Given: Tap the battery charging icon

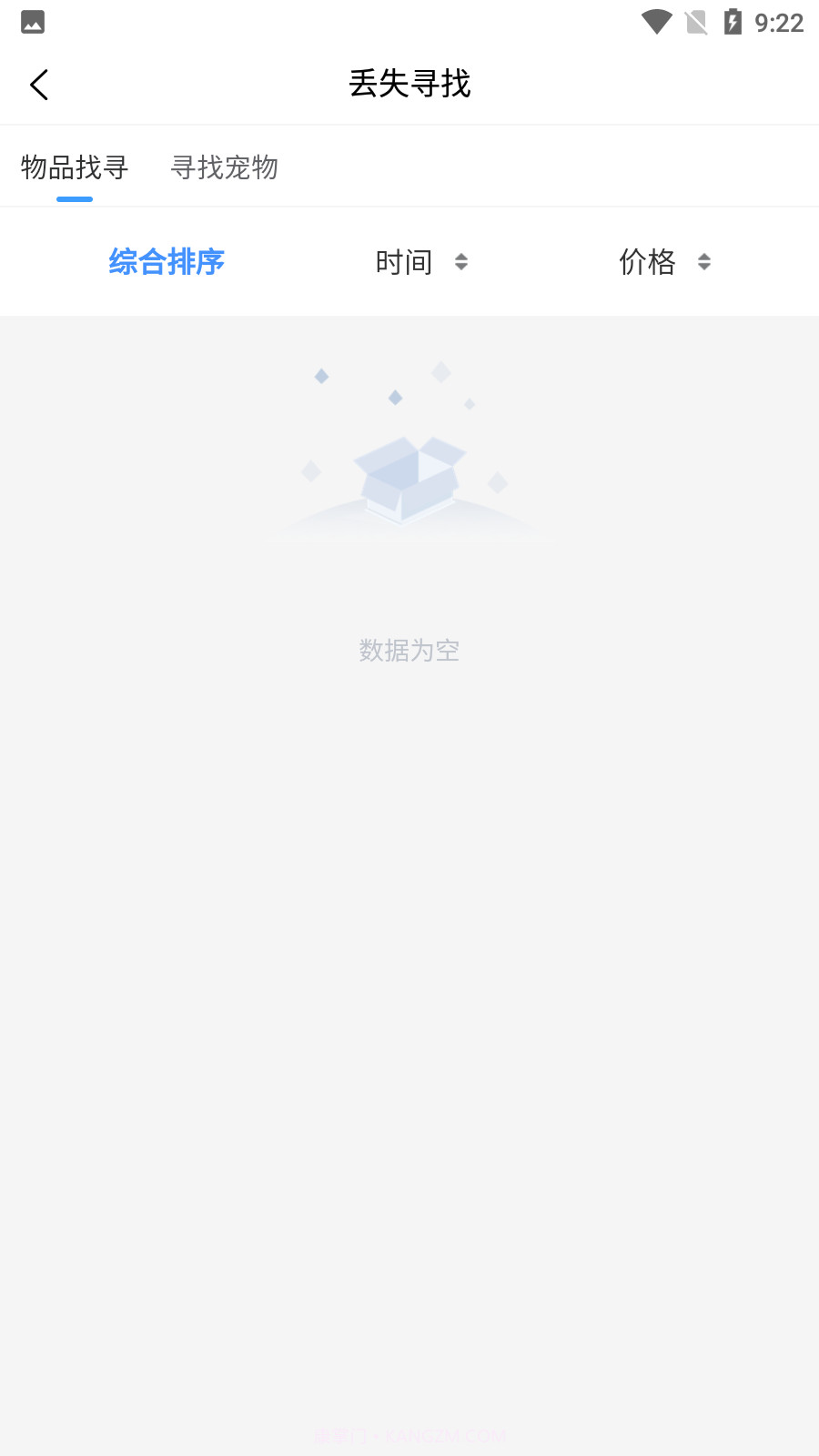Looking at the screenshot, I should [734, 22].
